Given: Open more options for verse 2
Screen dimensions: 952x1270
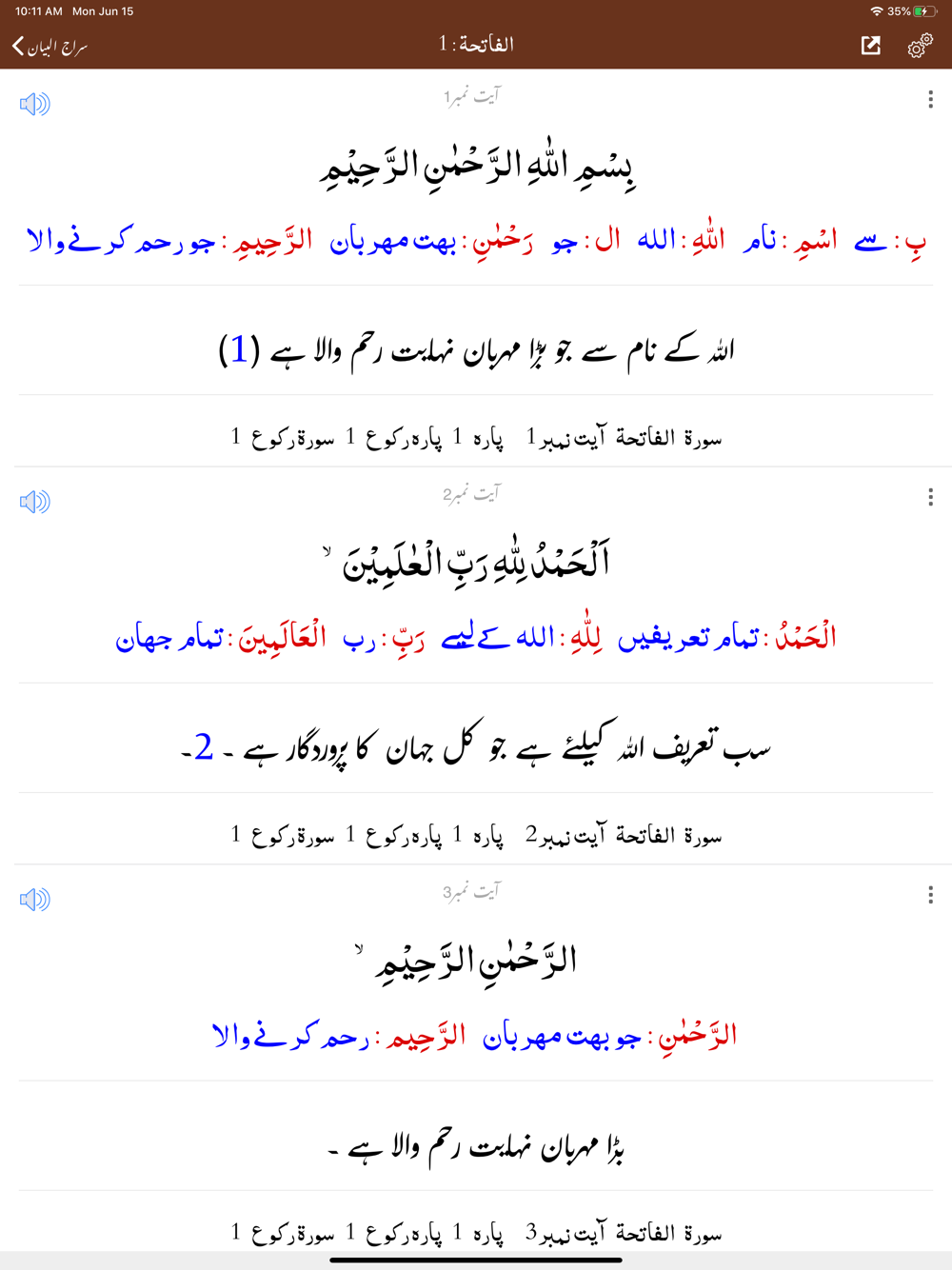Looking at the screenshot, I should point(930,497).
